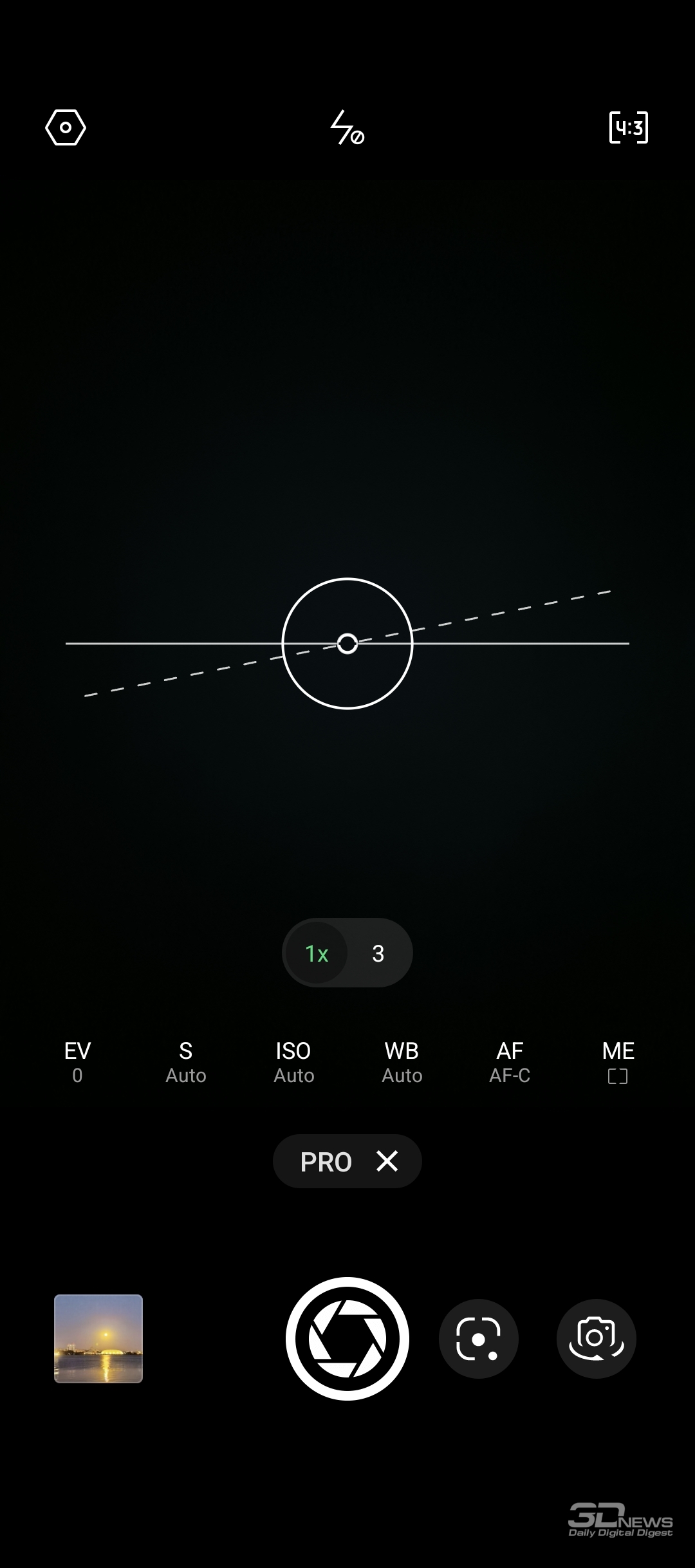Change ME metering mode
695x1568 pixels.
coord(618,1062)
